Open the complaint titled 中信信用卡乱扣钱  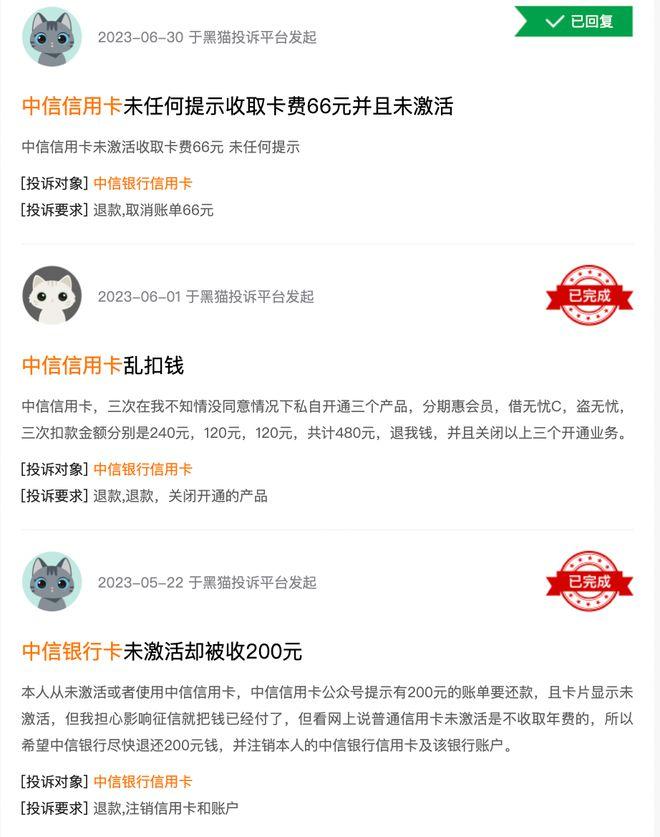[103, 366]
